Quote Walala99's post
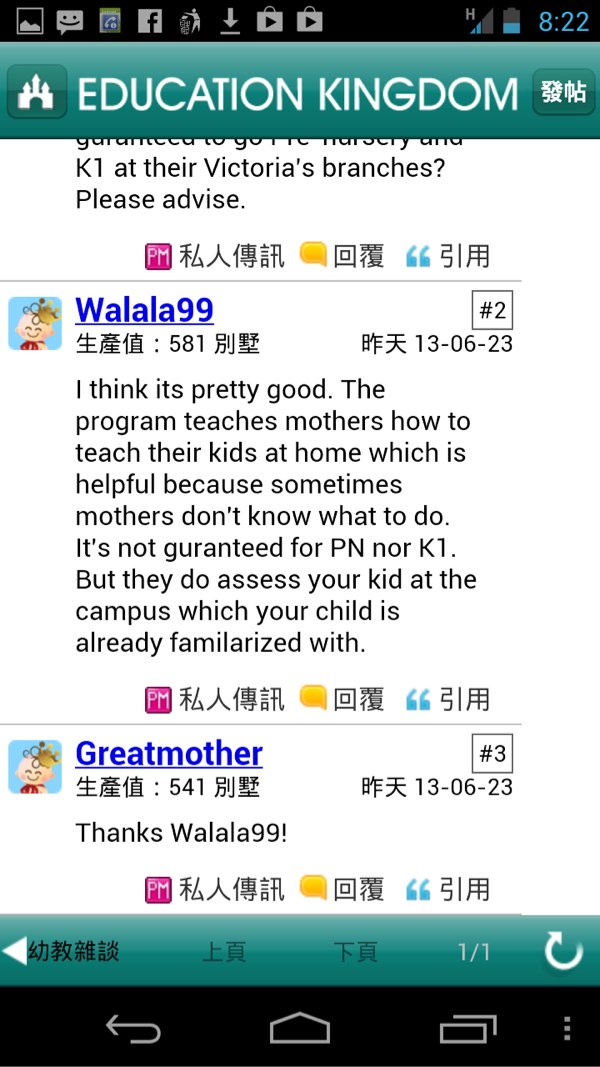Screen dimensions: 600x1067 447,699
